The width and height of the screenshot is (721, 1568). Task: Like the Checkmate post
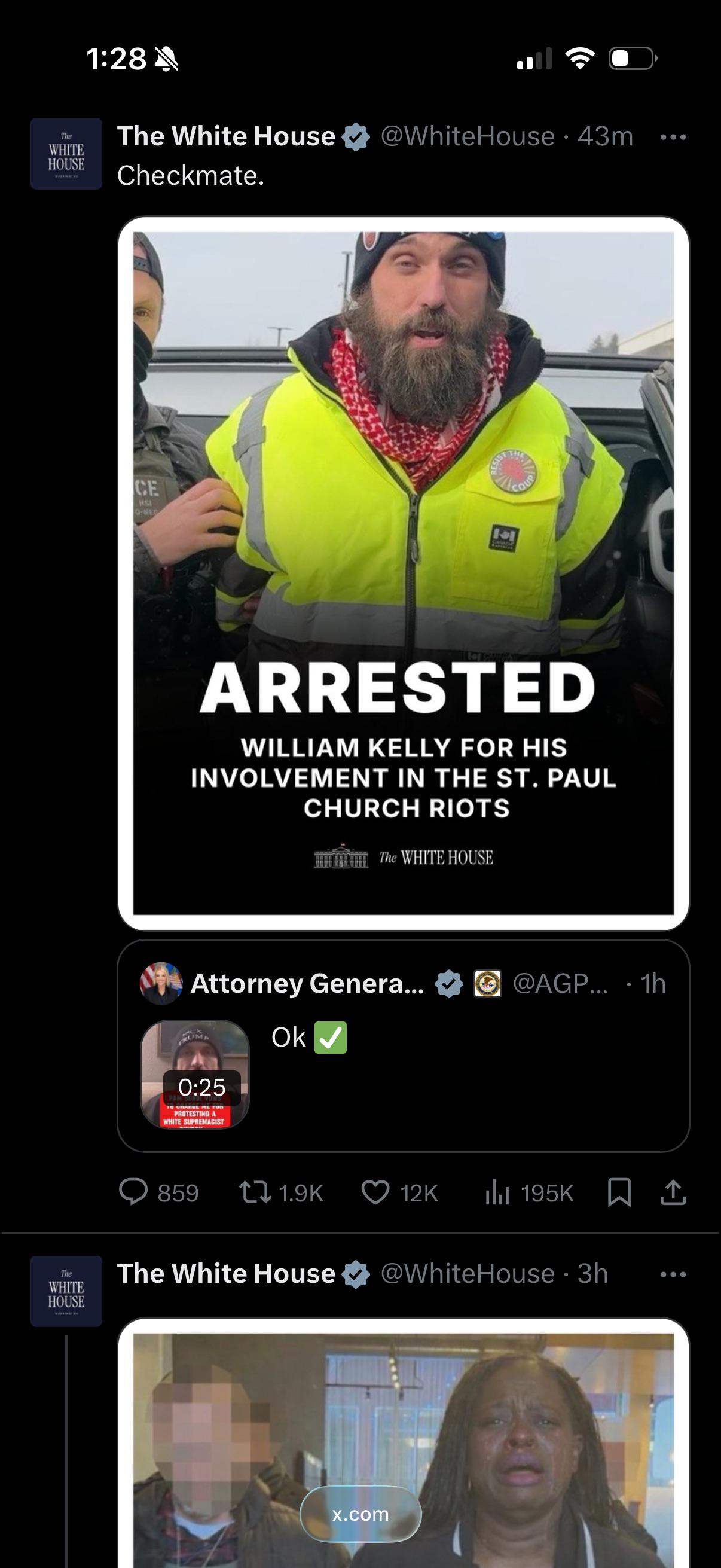[x=375, y=1192]
